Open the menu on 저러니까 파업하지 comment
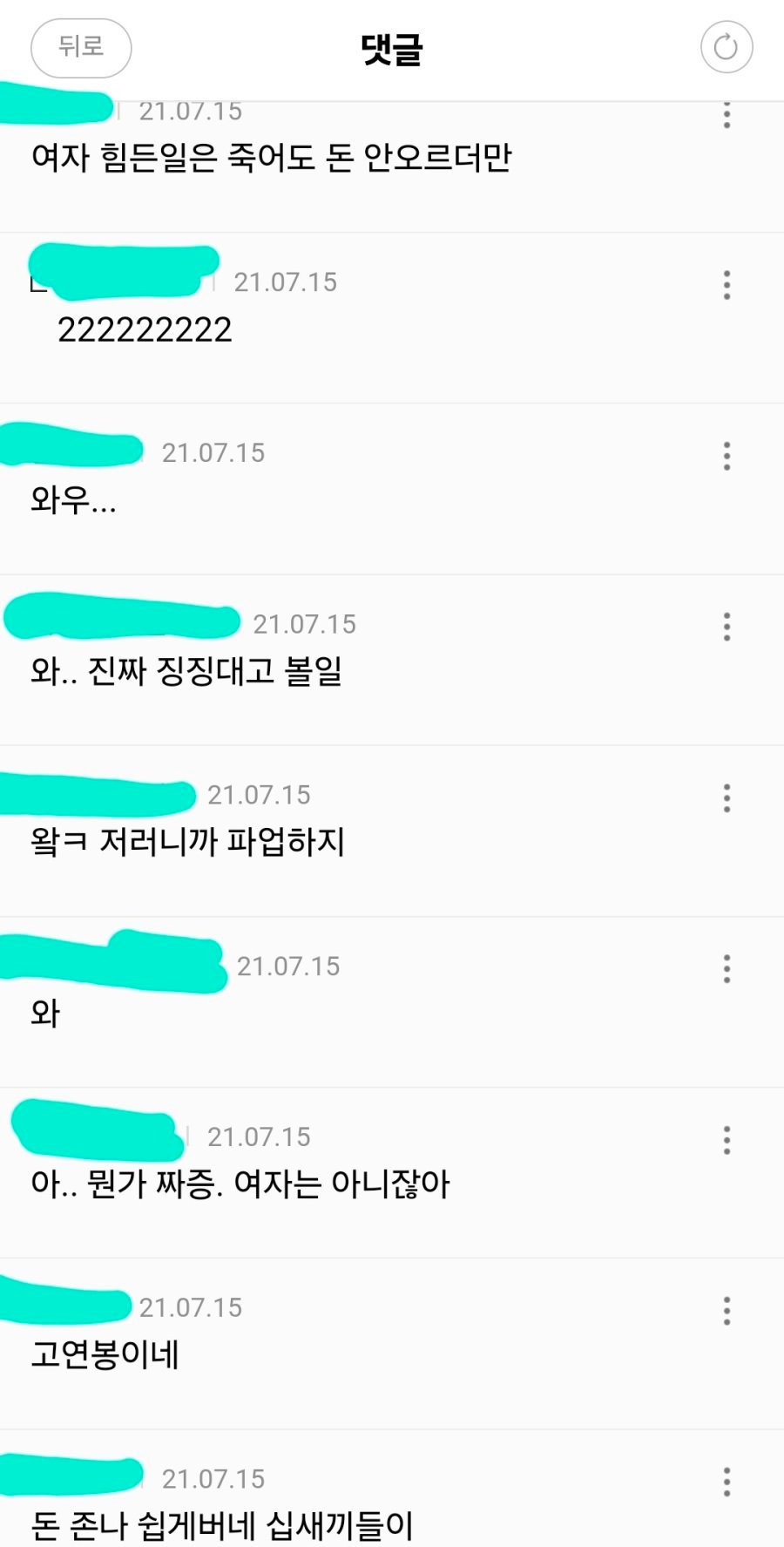Image resolution: width=784 pixels, height=1547 pixels. click(x=727, y=797)
